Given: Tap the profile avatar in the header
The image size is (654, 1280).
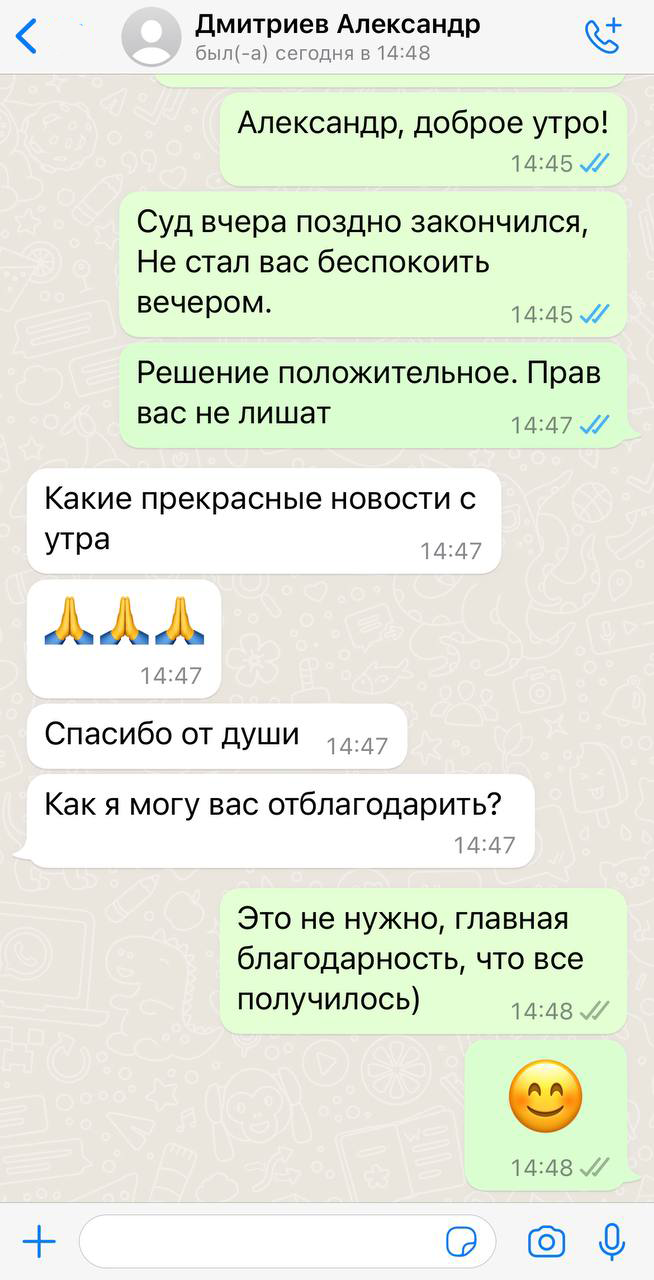Looking at the screenshot, I should click(151, 36).
